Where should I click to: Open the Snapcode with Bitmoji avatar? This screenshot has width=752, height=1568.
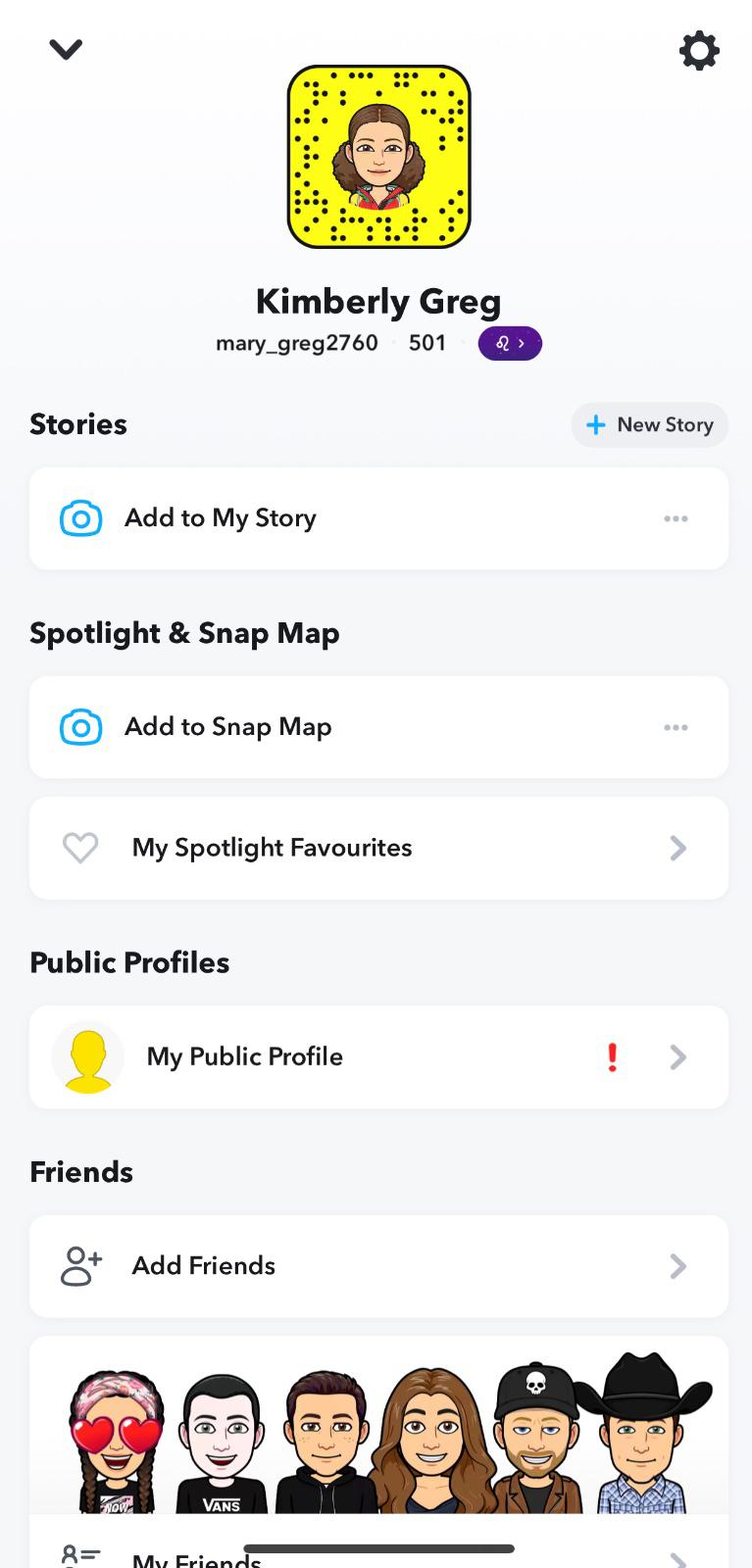(378, 157)
